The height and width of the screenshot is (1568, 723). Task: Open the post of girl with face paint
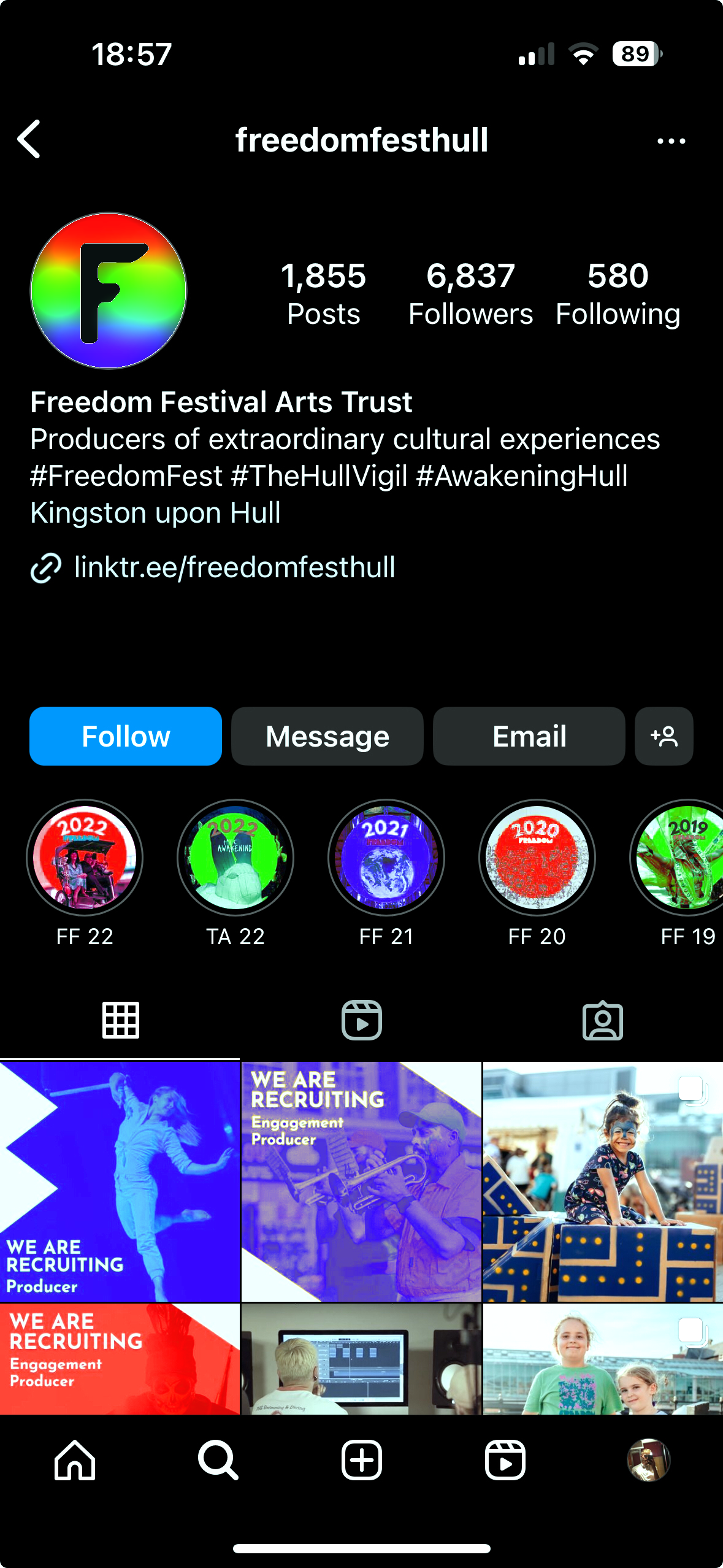[602, 1181]
